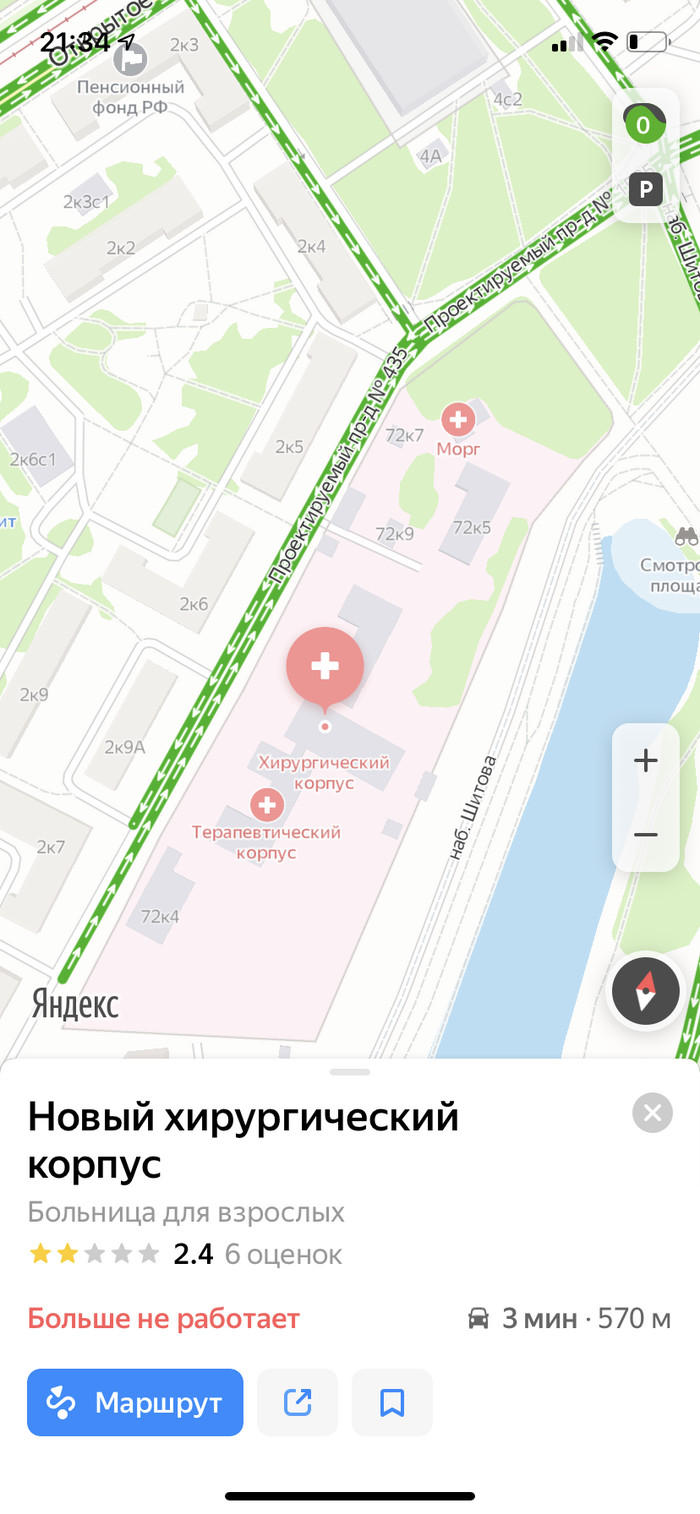Viewport: 700px width, 1514px height.
Task: Open the Смотровая площадка map marker
Action: point(686,538)
